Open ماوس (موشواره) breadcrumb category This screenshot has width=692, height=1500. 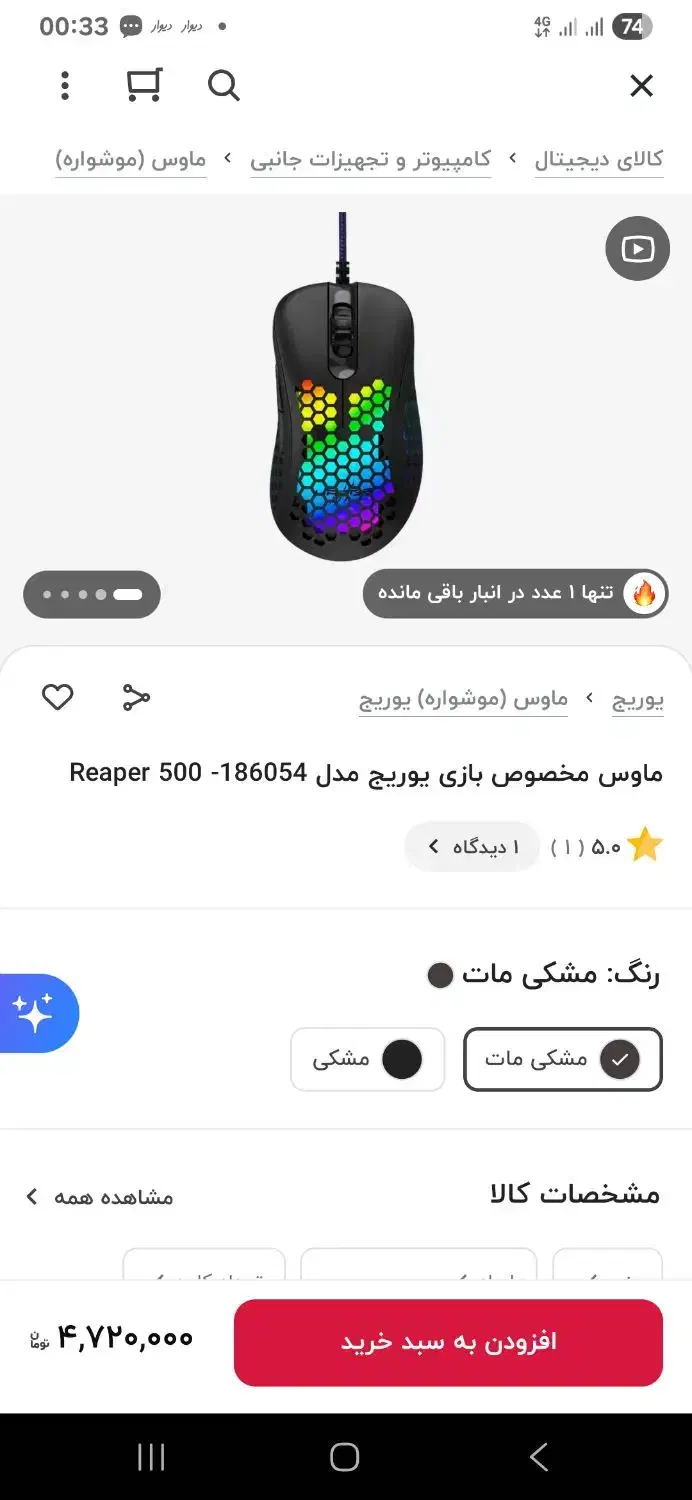130,160
